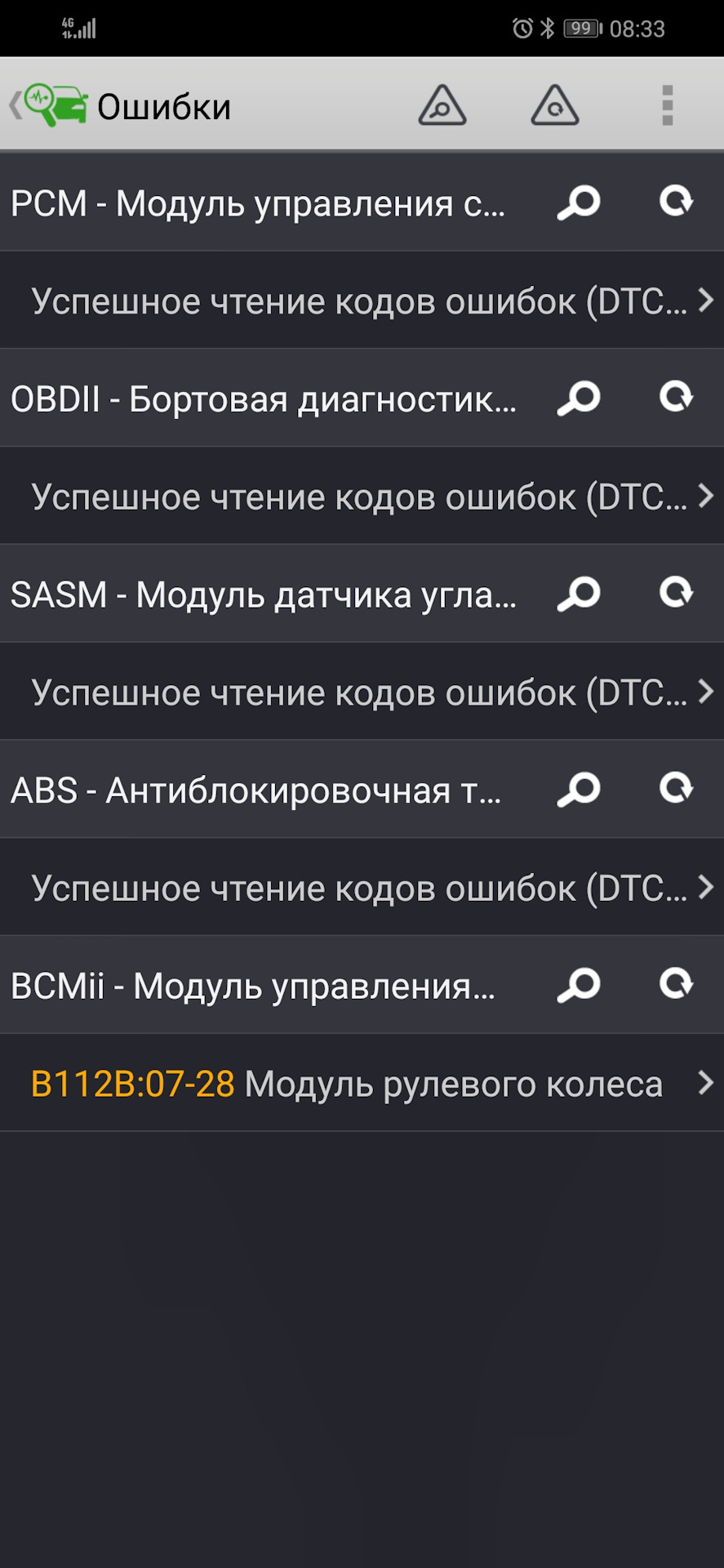Image resolution: width=724 pixels, height=1568 pixels.
Task: Tap the triangle refresh icon in toolbar
Action: pos(555,106)
